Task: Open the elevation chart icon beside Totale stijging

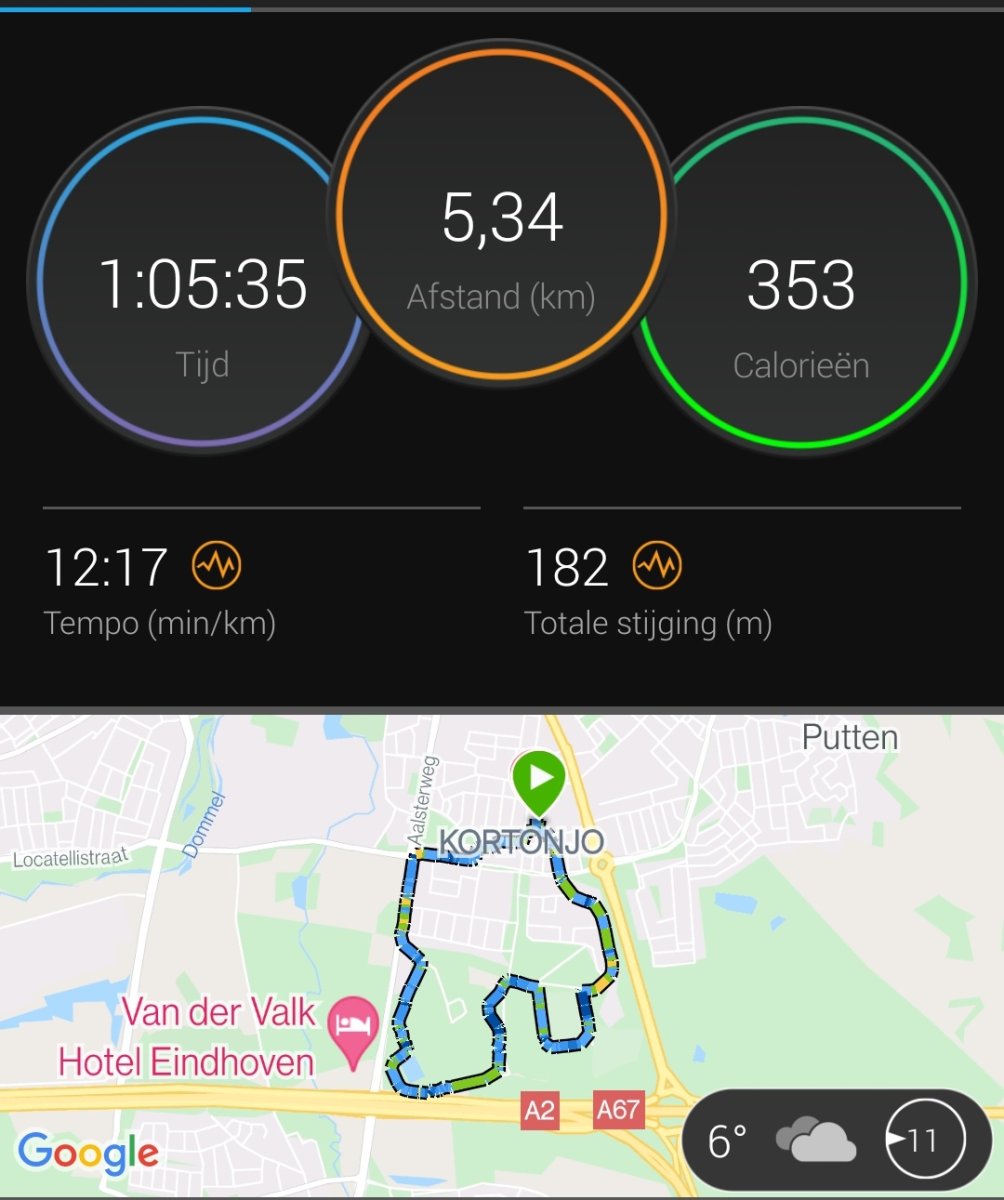Action: point(657,567)
